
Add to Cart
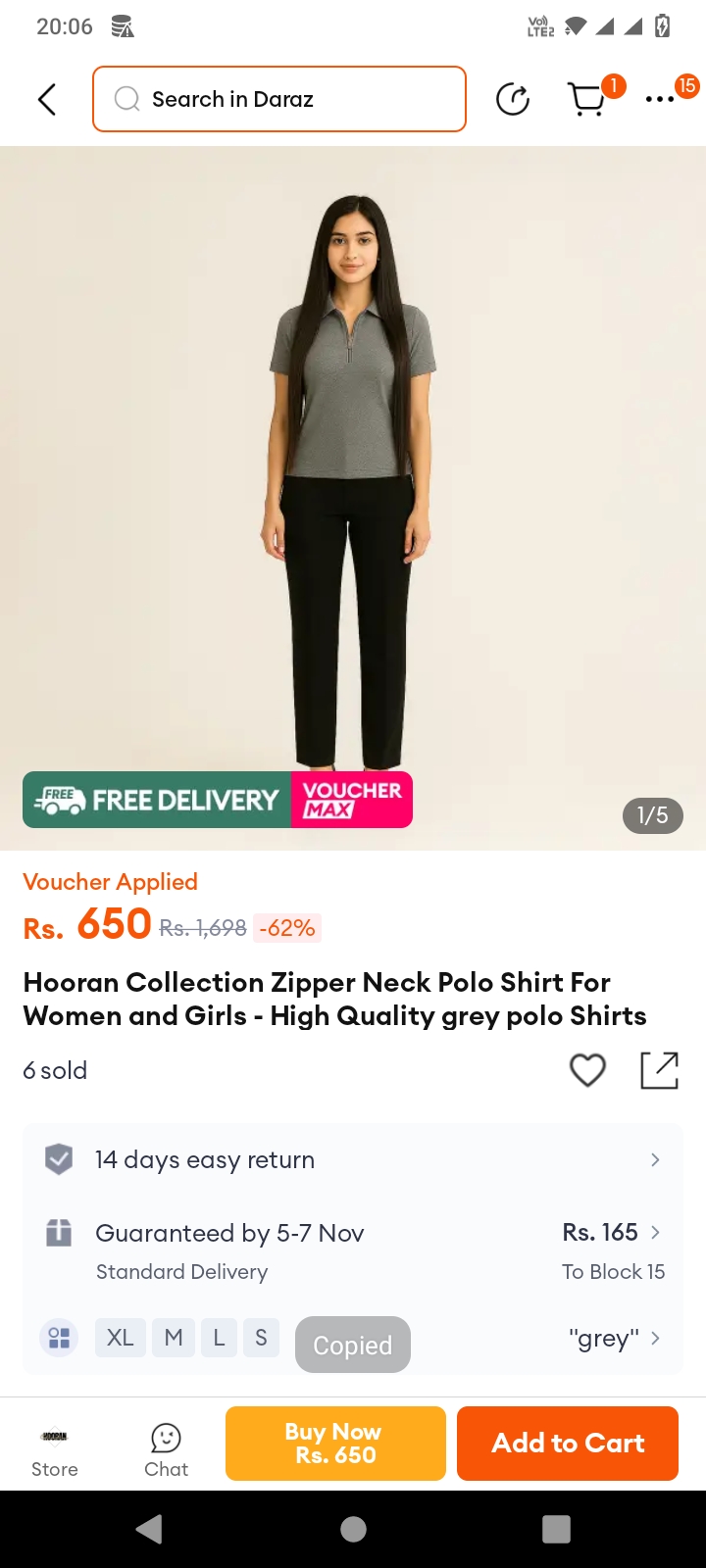[568, 1444]
